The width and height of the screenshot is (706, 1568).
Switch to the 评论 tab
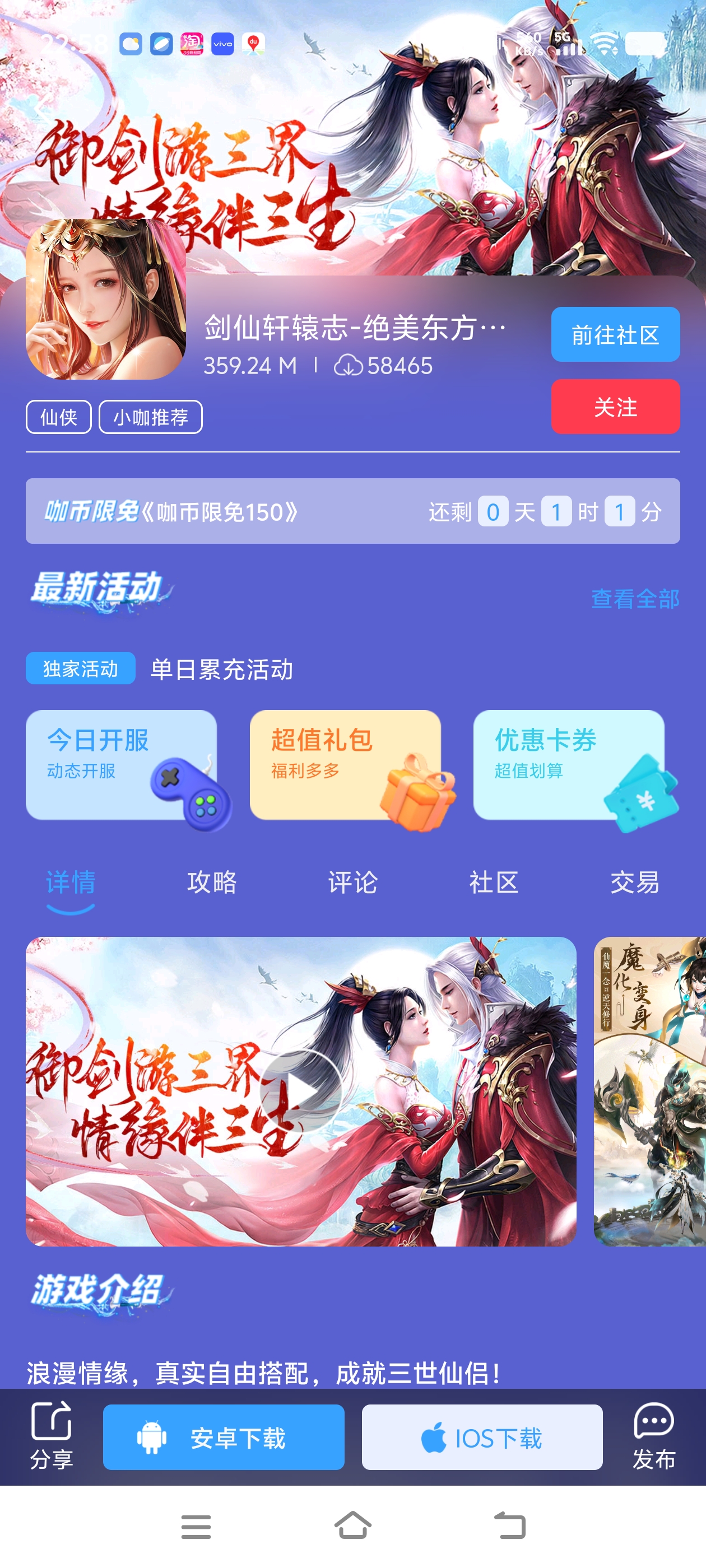pyautogui.click(x=352, y=882)
